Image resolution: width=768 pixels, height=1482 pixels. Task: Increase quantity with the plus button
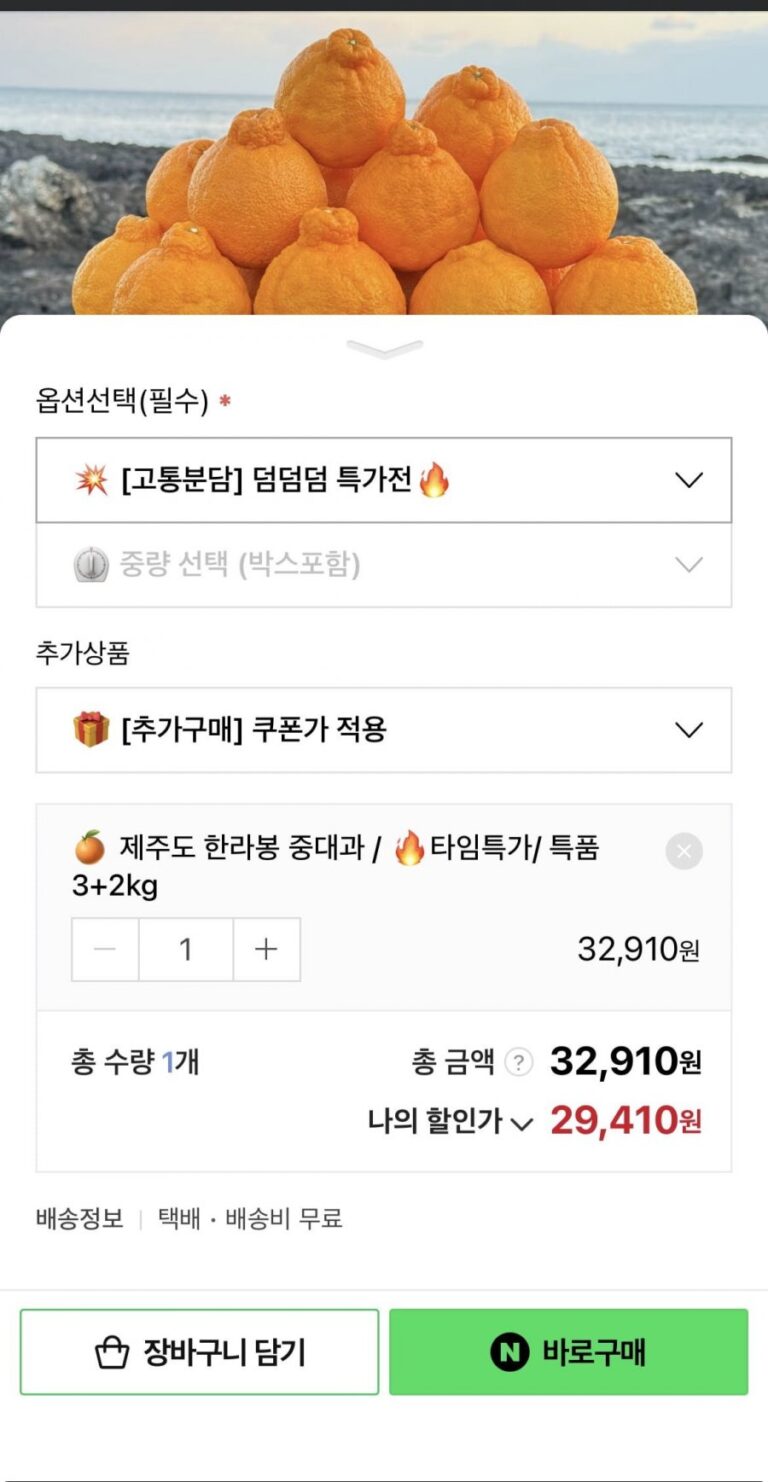tap(266, 950)
